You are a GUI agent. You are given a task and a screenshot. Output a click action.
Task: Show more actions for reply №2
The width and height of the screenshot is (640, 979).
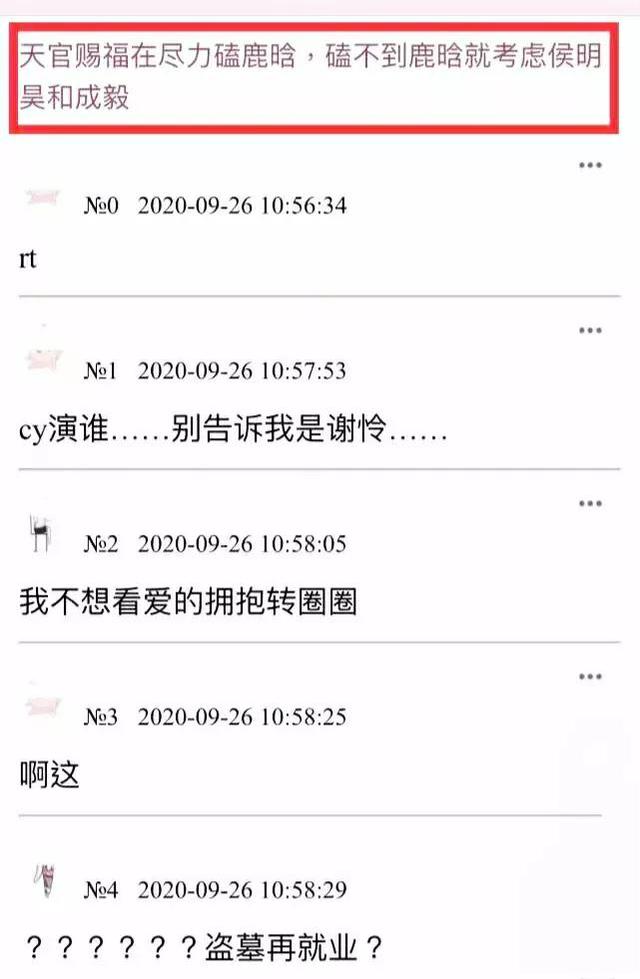tap(590, 503)
